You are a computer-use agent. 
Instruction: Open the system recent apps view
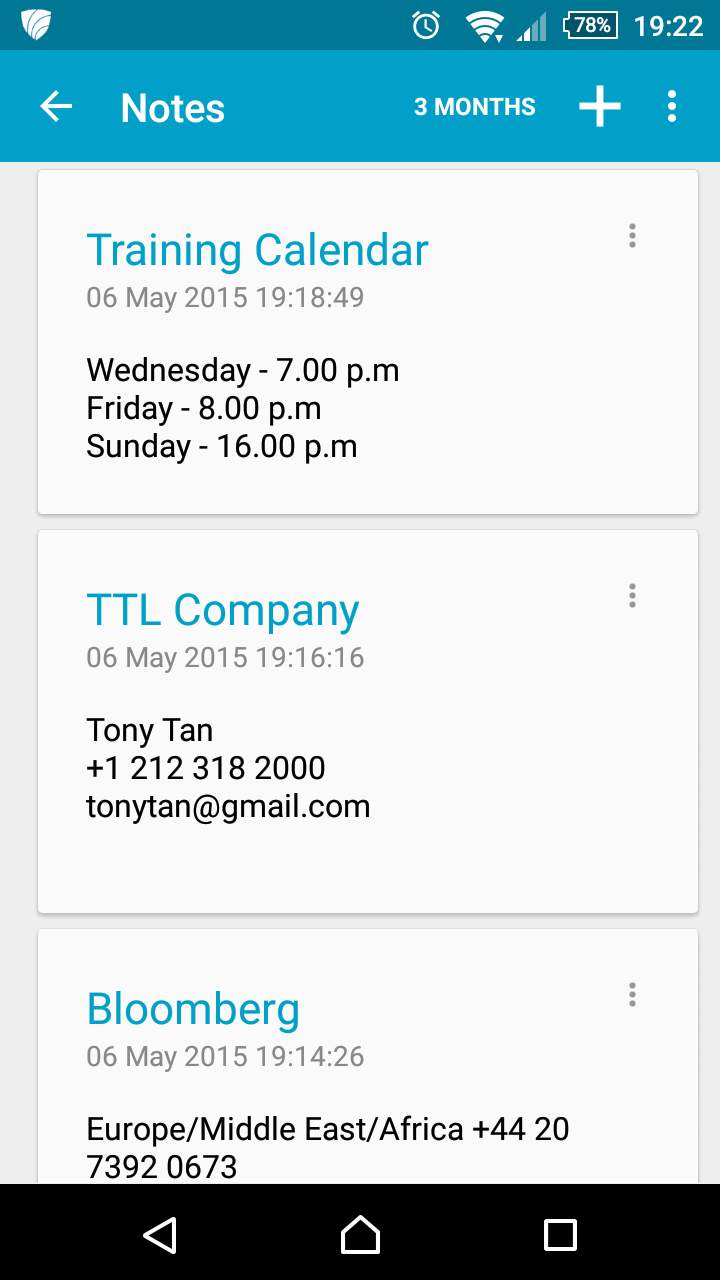560,1234
